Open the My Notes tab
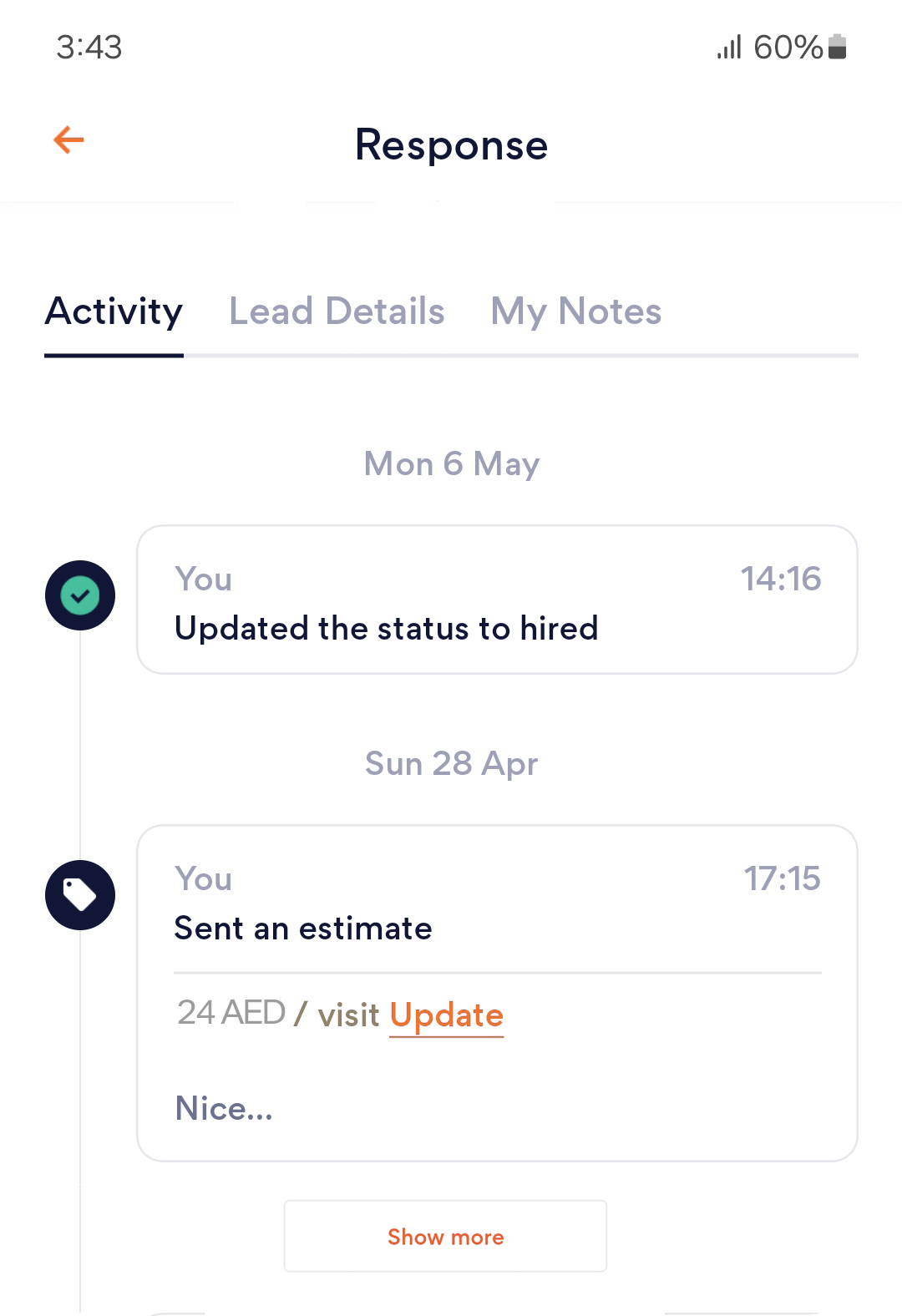 coord(575,311)
